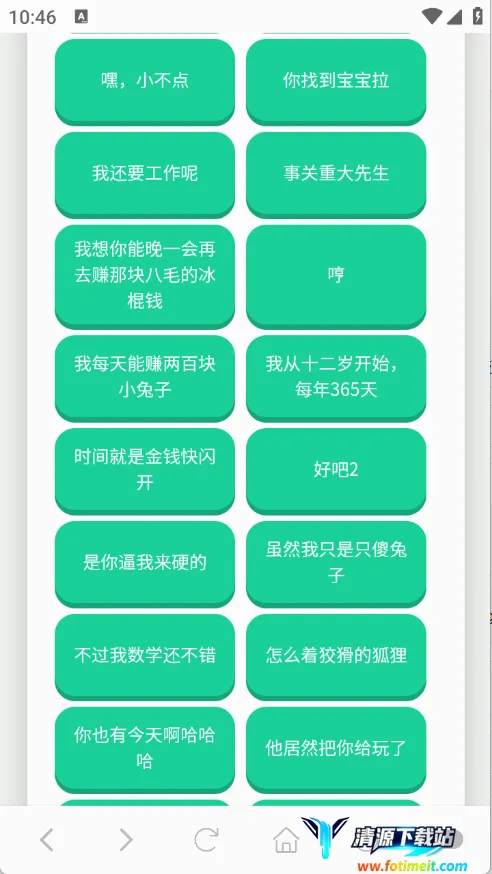Tap the 我想你能晚一会再去赚那块八毛的冰棍钱 button
The image size is (492, 874).
(144, 276)
